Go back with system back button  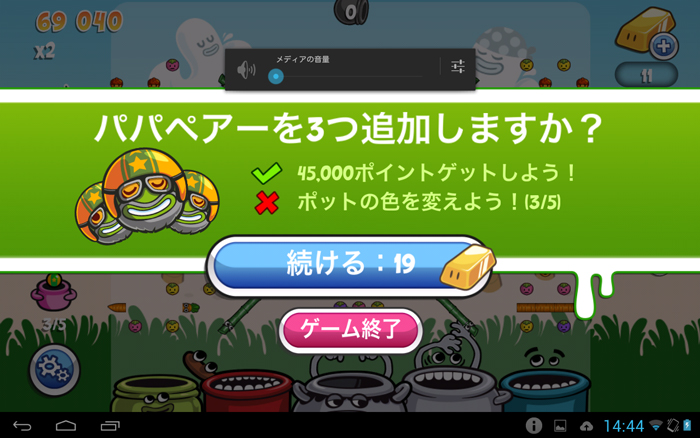22,426
